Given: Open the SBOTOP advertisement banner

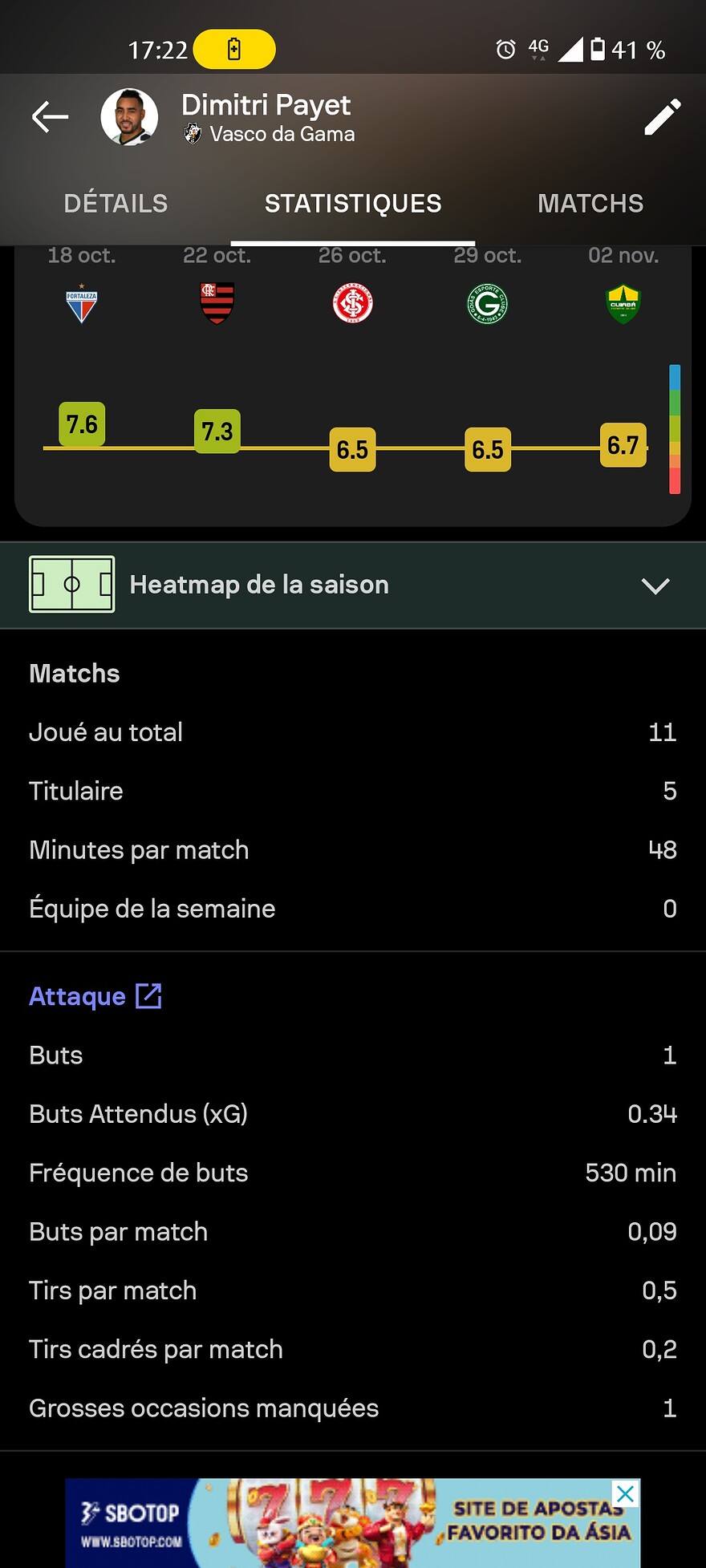Looking at the screenshot, I should (x=353, y=1522).
